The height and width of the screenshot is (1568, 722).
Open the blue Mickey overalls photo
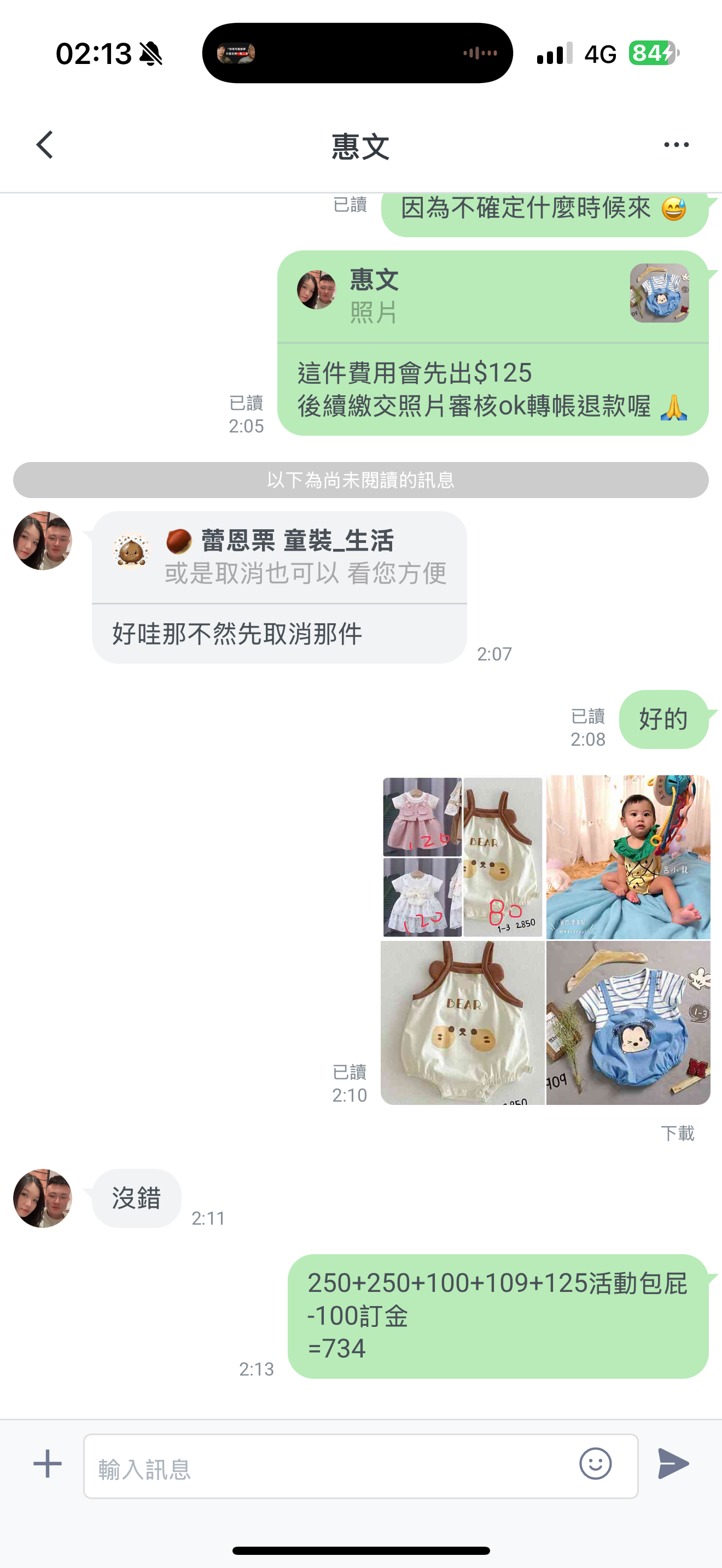click(x=627, y=1022)
